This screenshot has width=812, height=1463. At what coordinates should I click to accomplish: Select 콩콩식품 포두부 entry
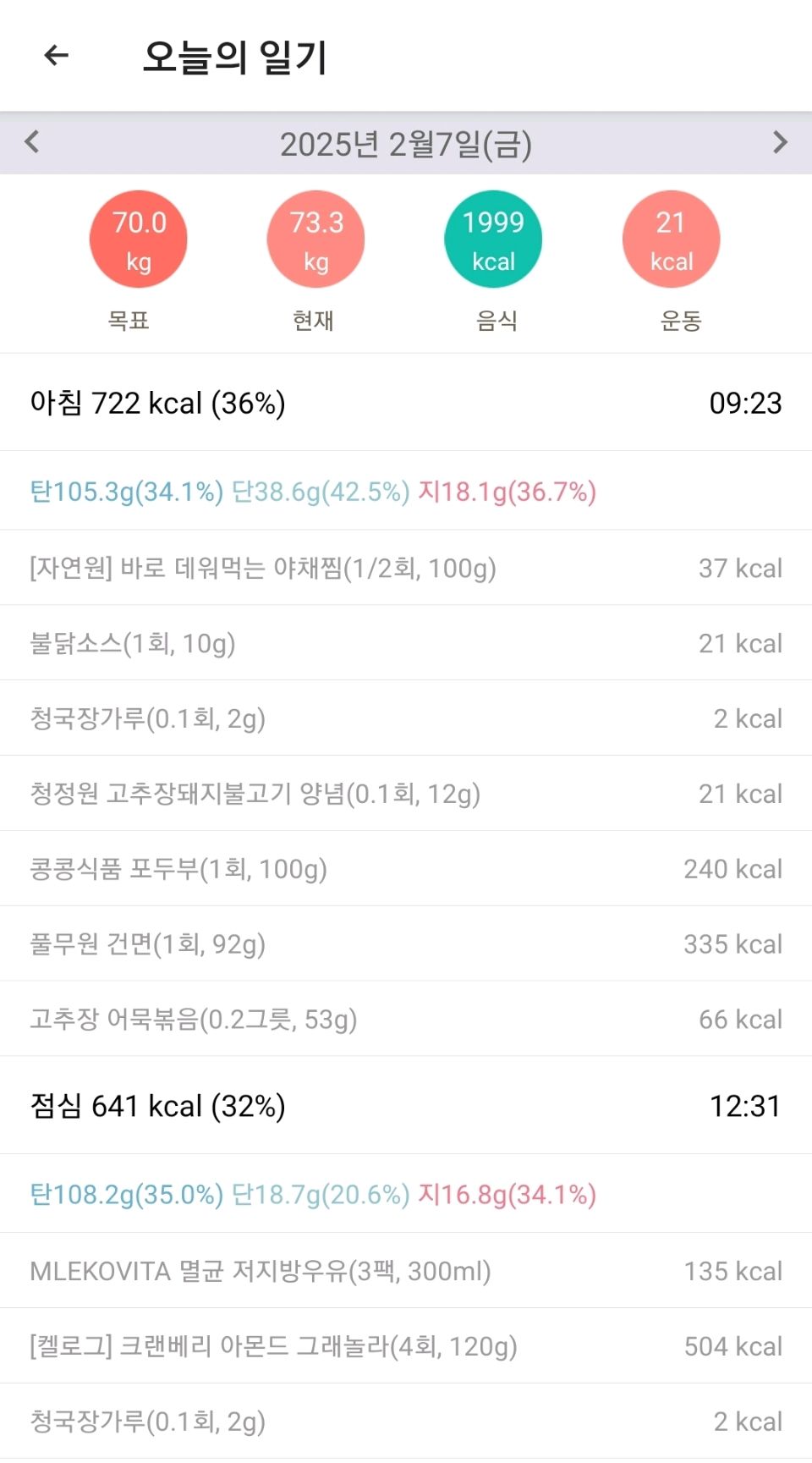pyautogui.click(x=406, y=869)
